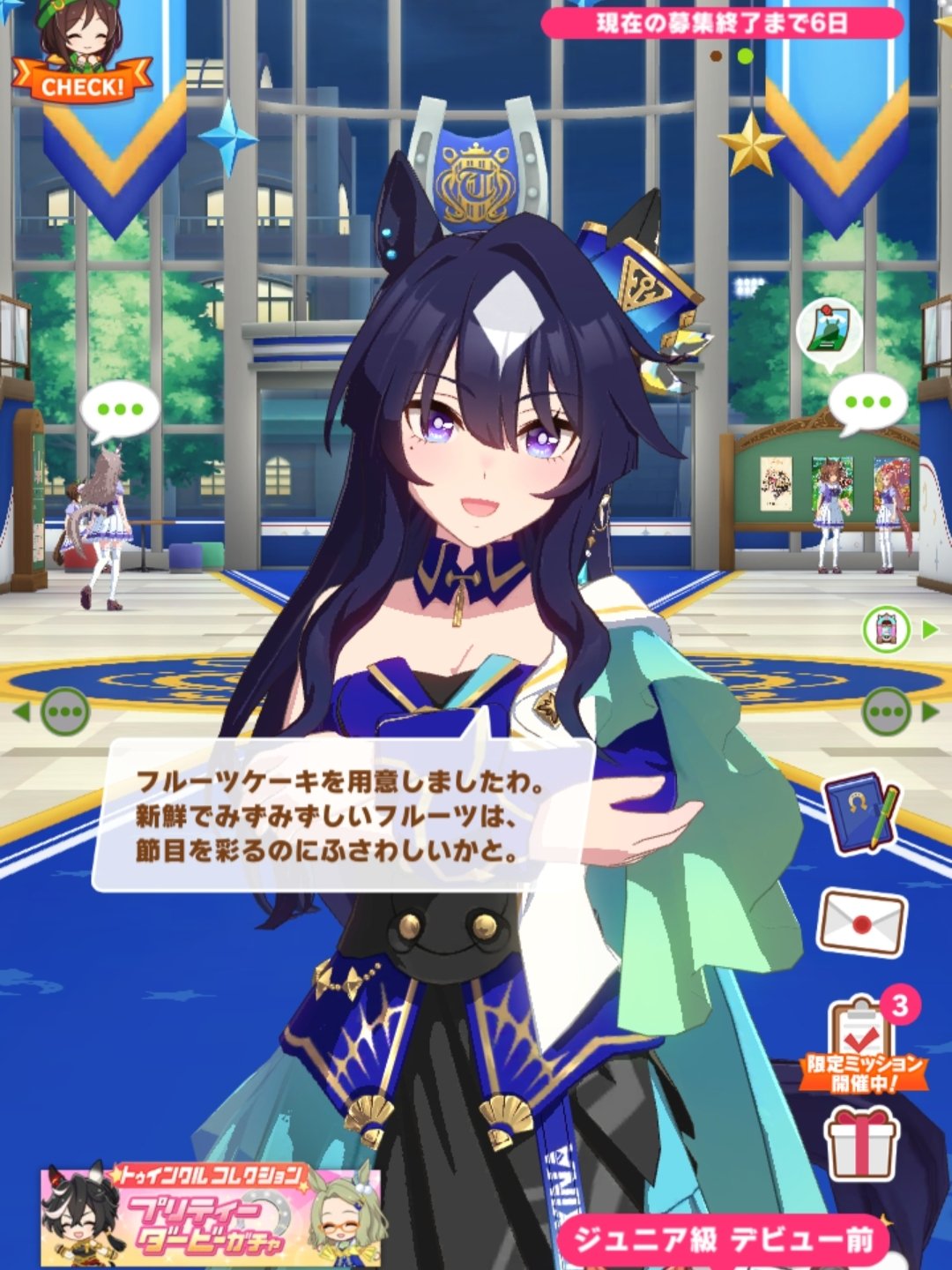Viewport: 952px width, 1270px height.
Task: Open the mail envelope icon
Action: coord(862,923)
